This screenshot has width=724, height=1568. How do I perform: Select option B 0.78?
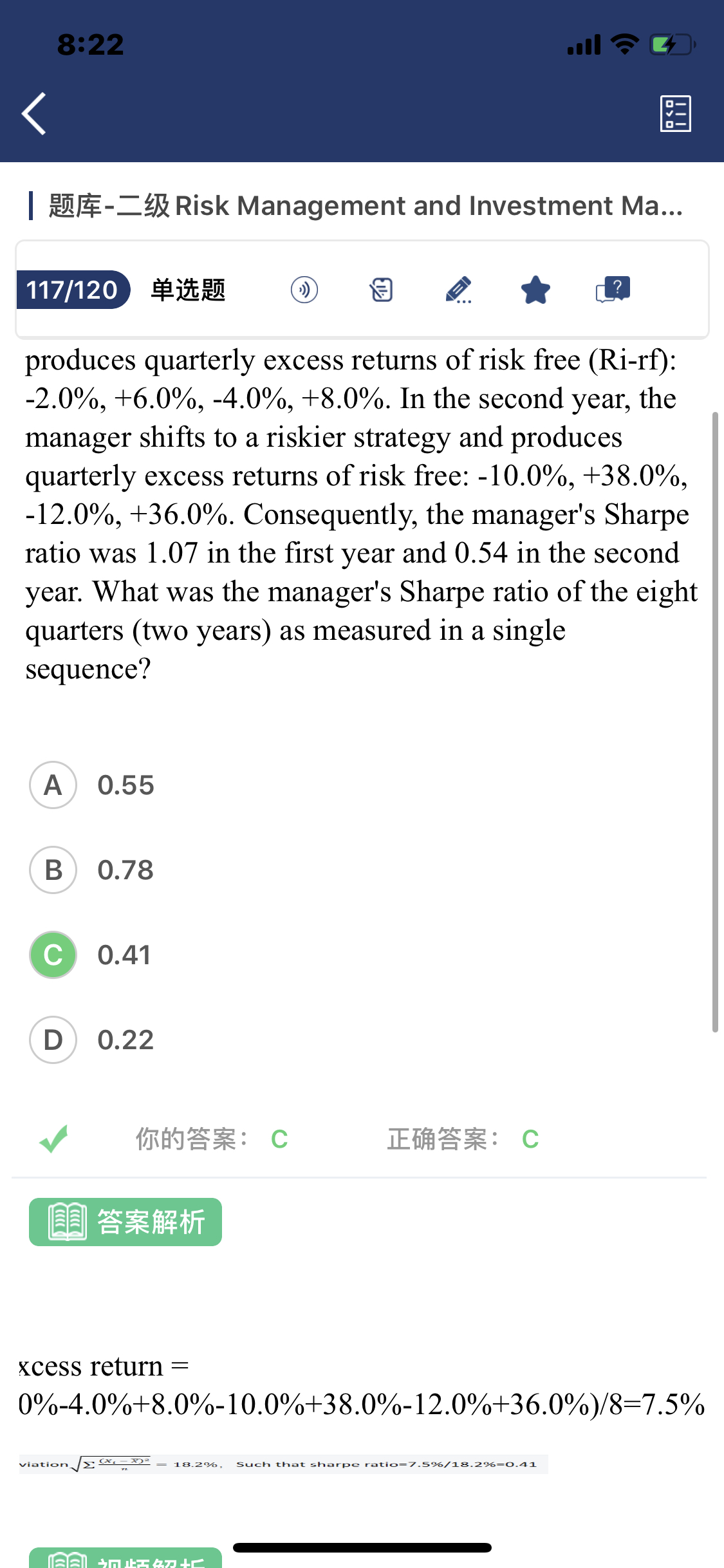[x=53, y=870]
